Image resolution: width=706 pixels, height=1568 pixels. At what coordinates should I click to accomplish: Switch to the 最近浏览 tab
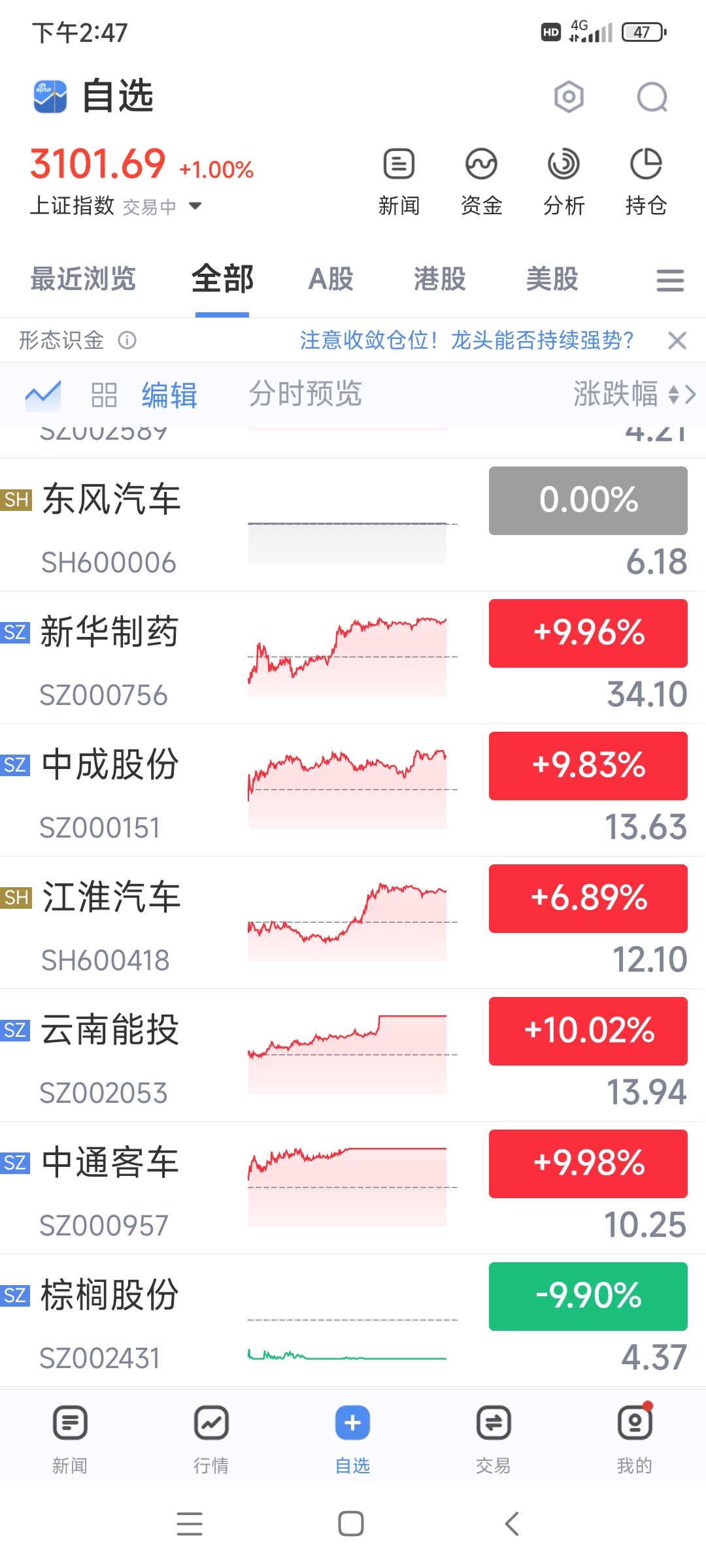coord(82,279)
